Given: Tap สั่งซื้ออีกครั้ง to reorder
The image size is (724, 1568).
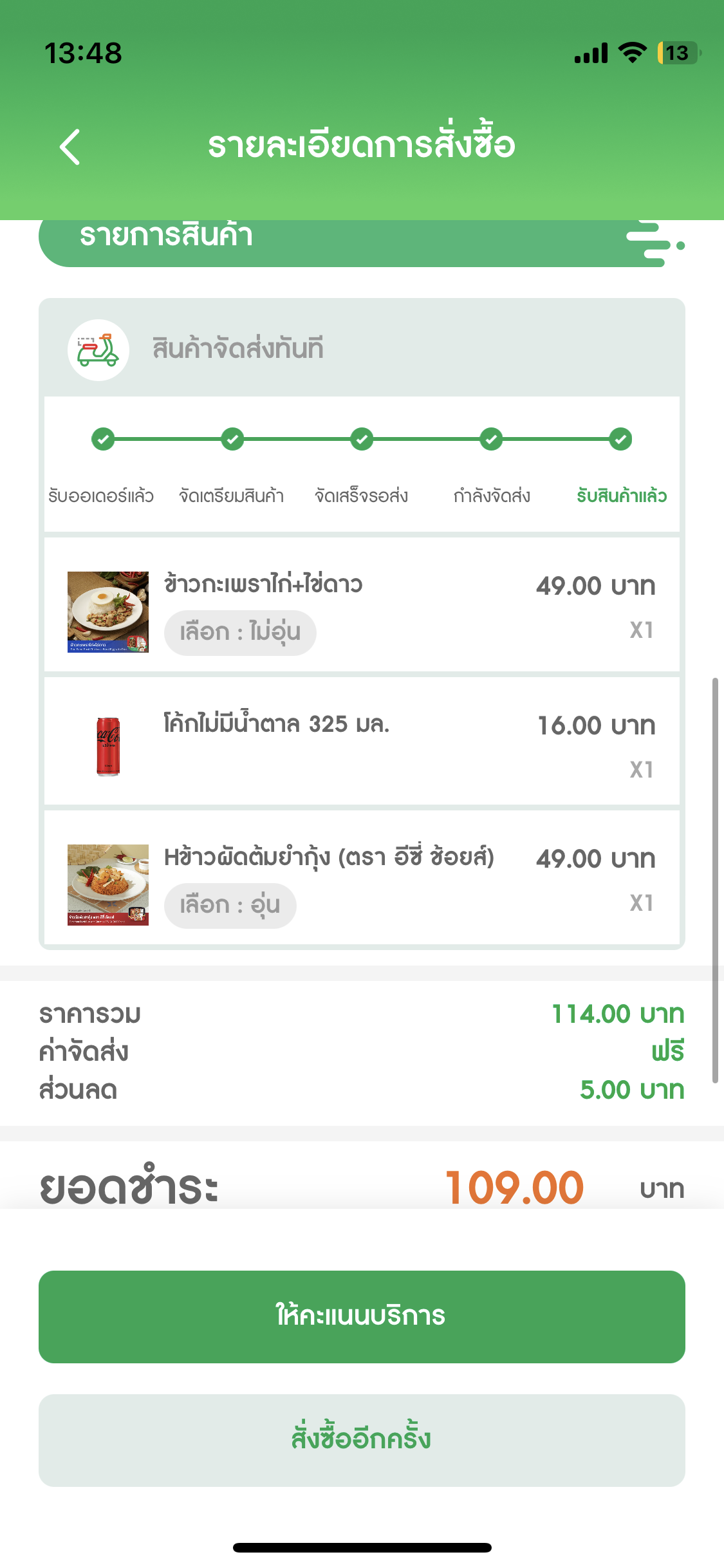Looking at the screenshot, I should (x=362, y=1440).
